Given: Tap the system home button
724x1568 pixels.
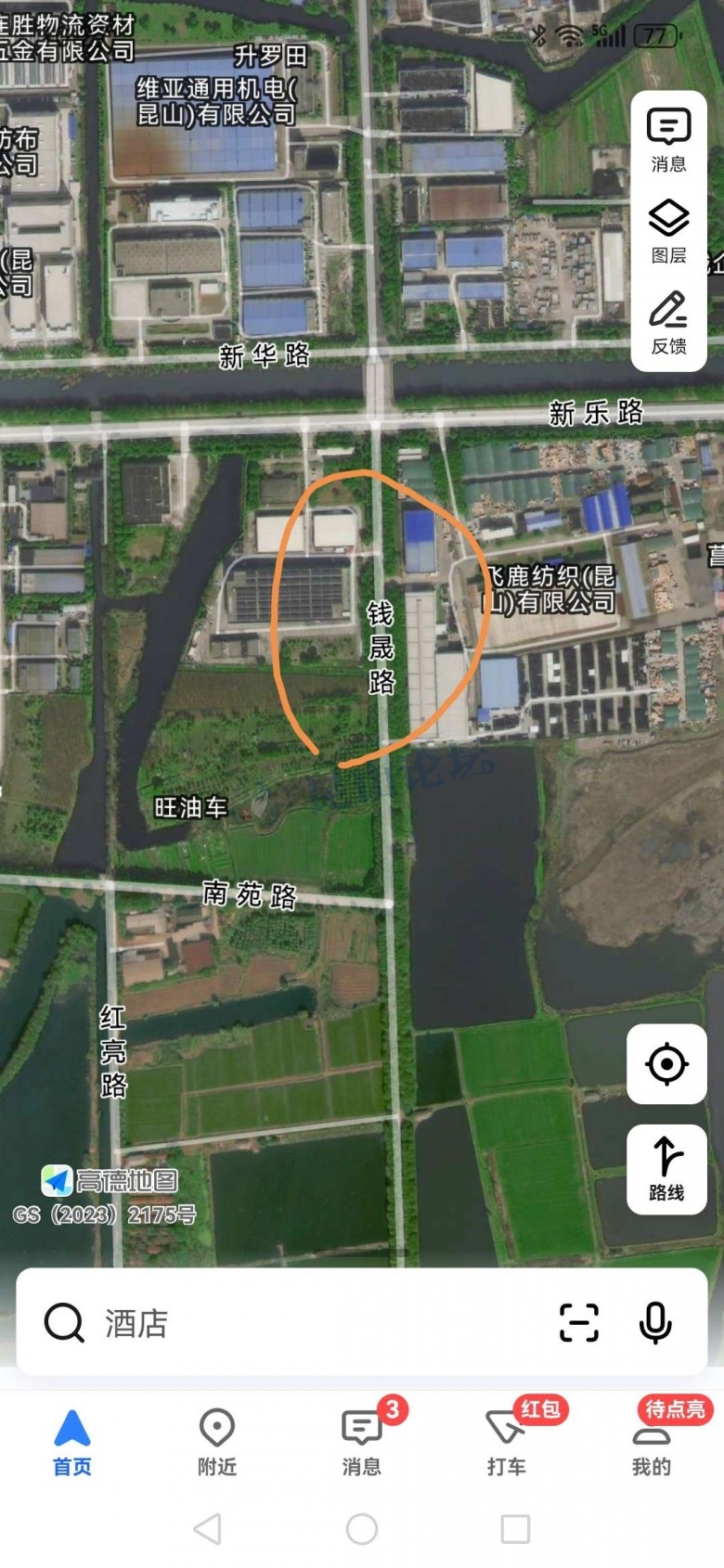Looking at the screenshot, I should [x=362, y=1529].
